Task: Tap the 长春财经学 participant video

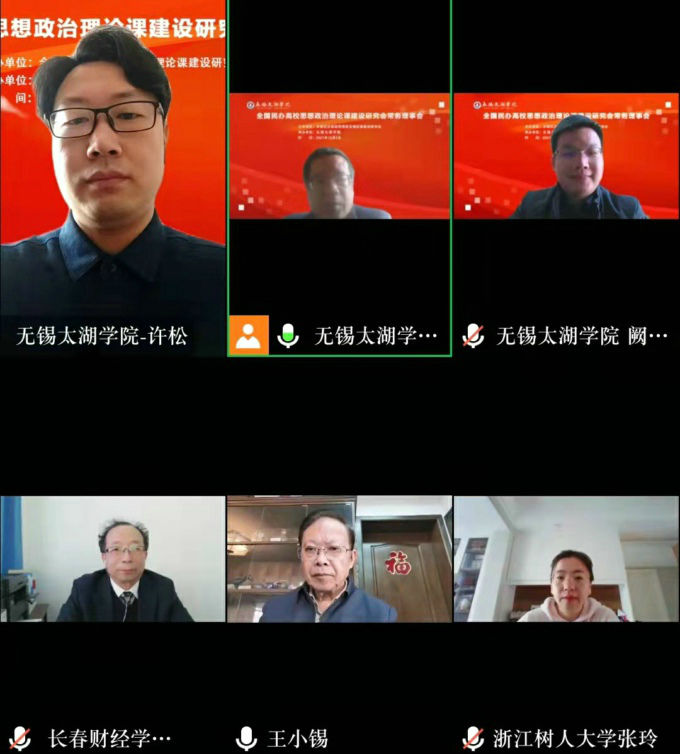Action: coord(112,559)
